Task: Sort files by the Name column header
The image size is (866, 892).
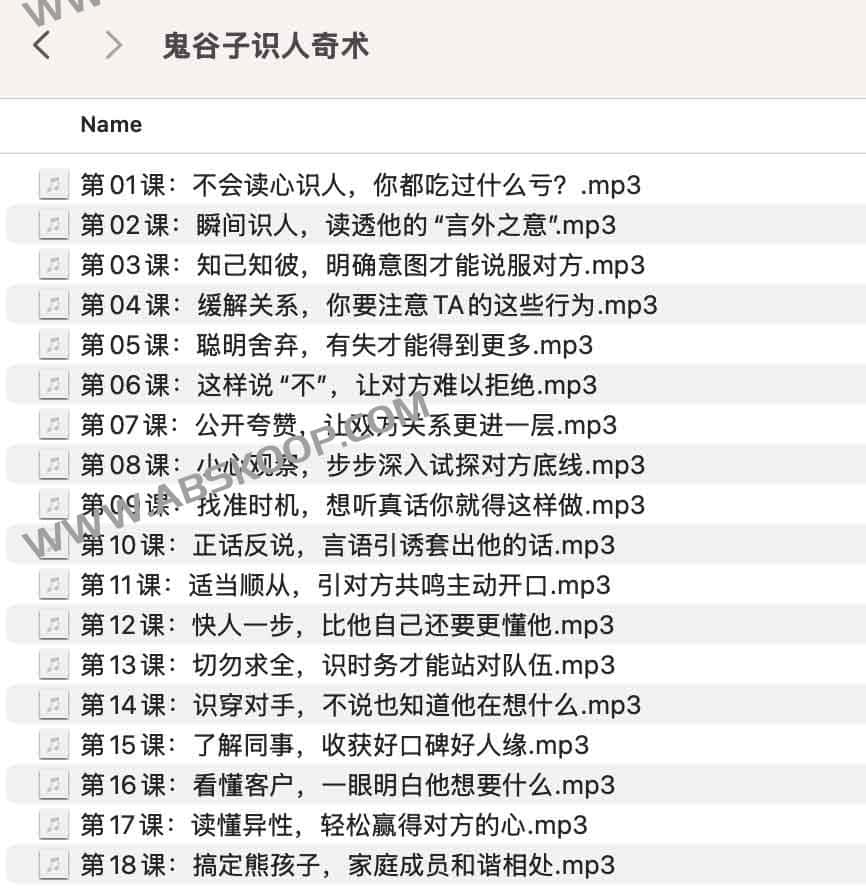Action: 110,124
